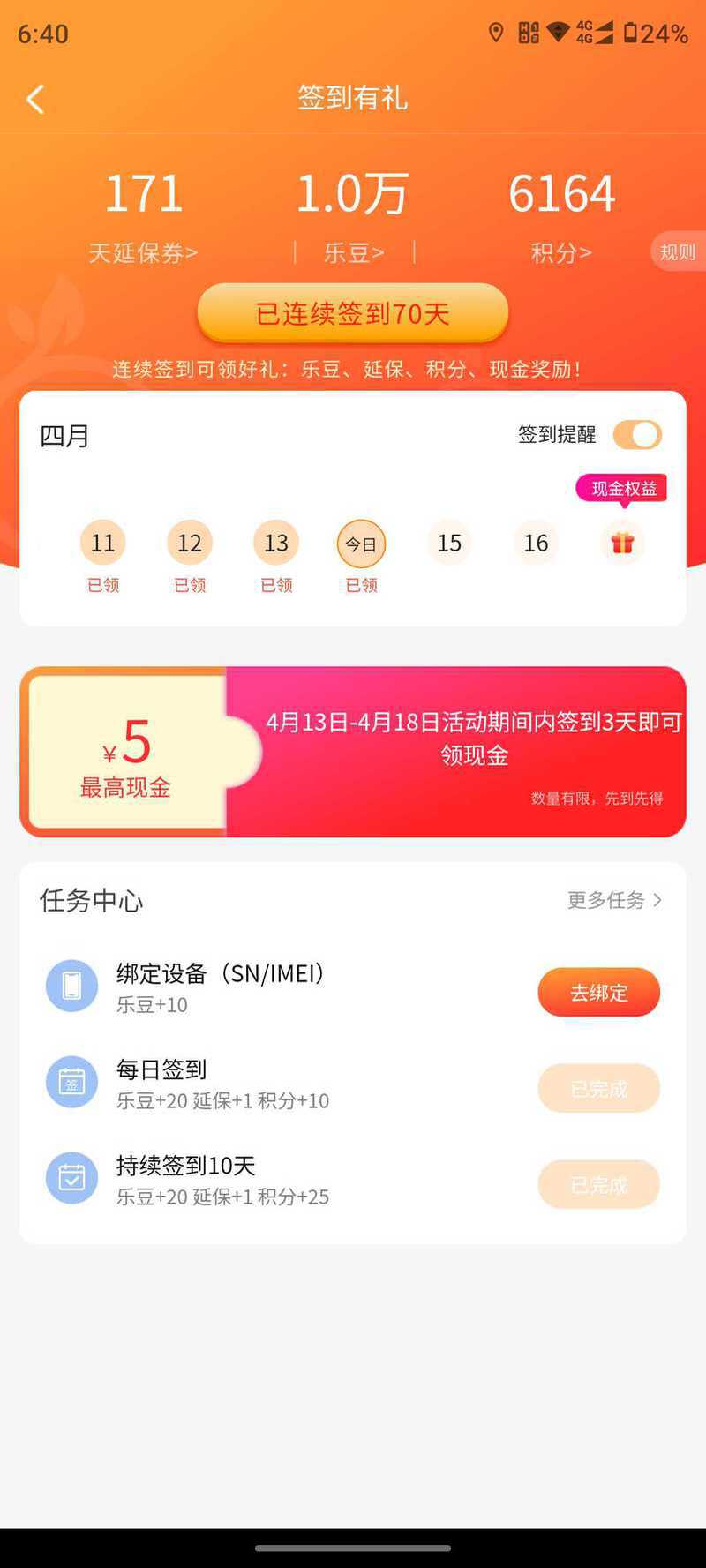Select day 15 in the calendar
706x1568 pixels.
pos(449,543)
